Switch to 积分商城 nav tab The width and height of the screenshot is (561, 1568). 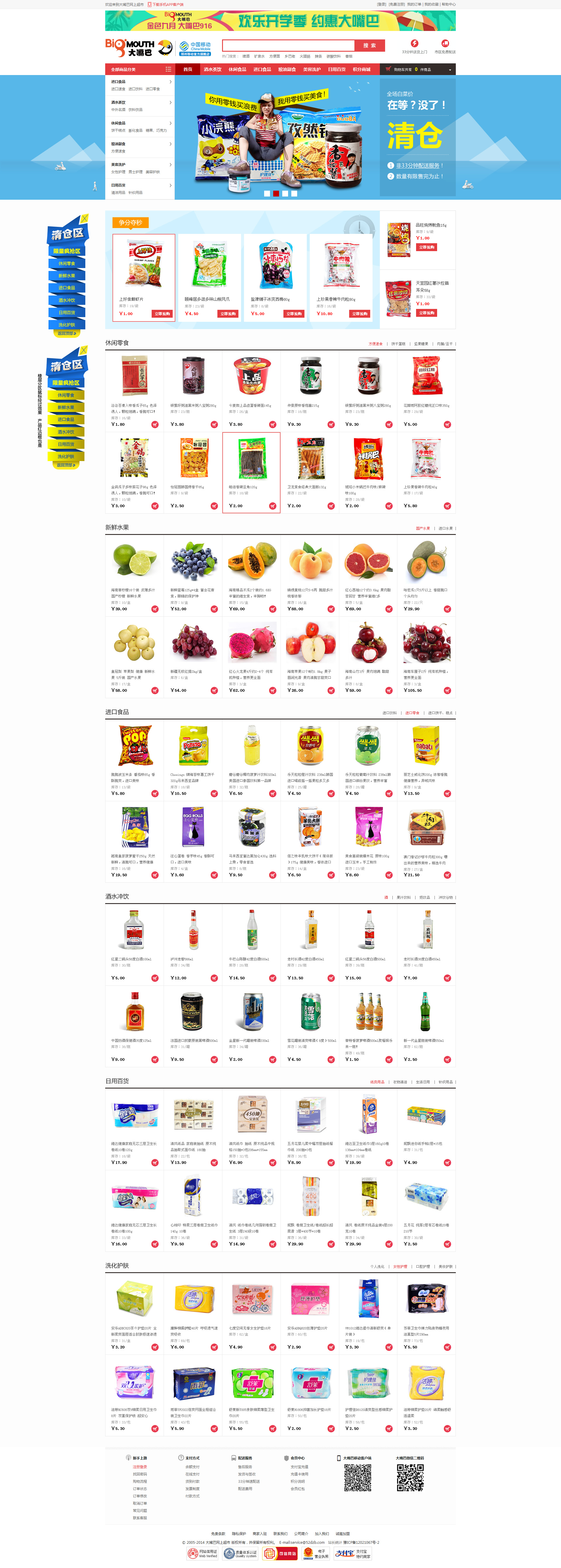361,69
